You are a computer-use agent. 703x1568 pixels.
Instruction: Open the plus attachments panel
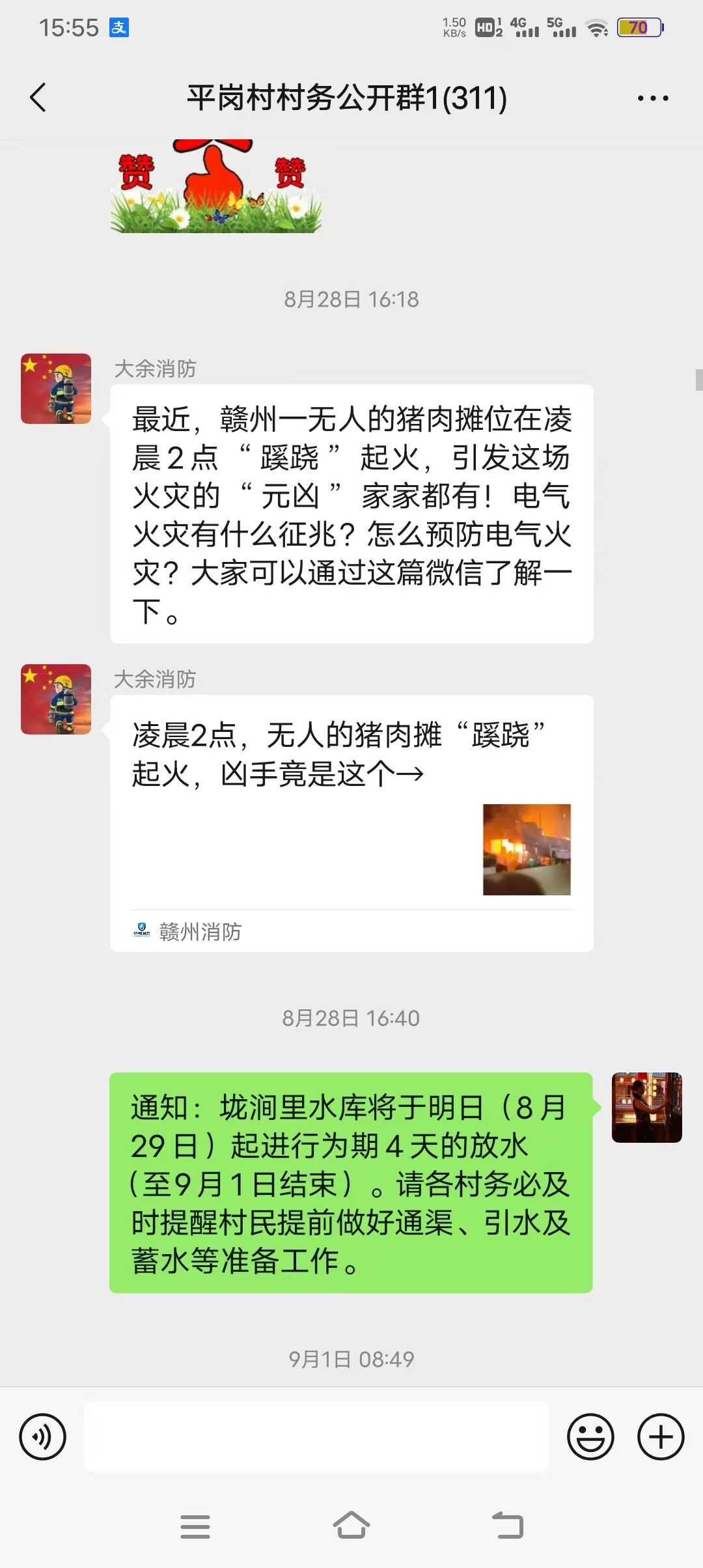[x=661, y=1436]
